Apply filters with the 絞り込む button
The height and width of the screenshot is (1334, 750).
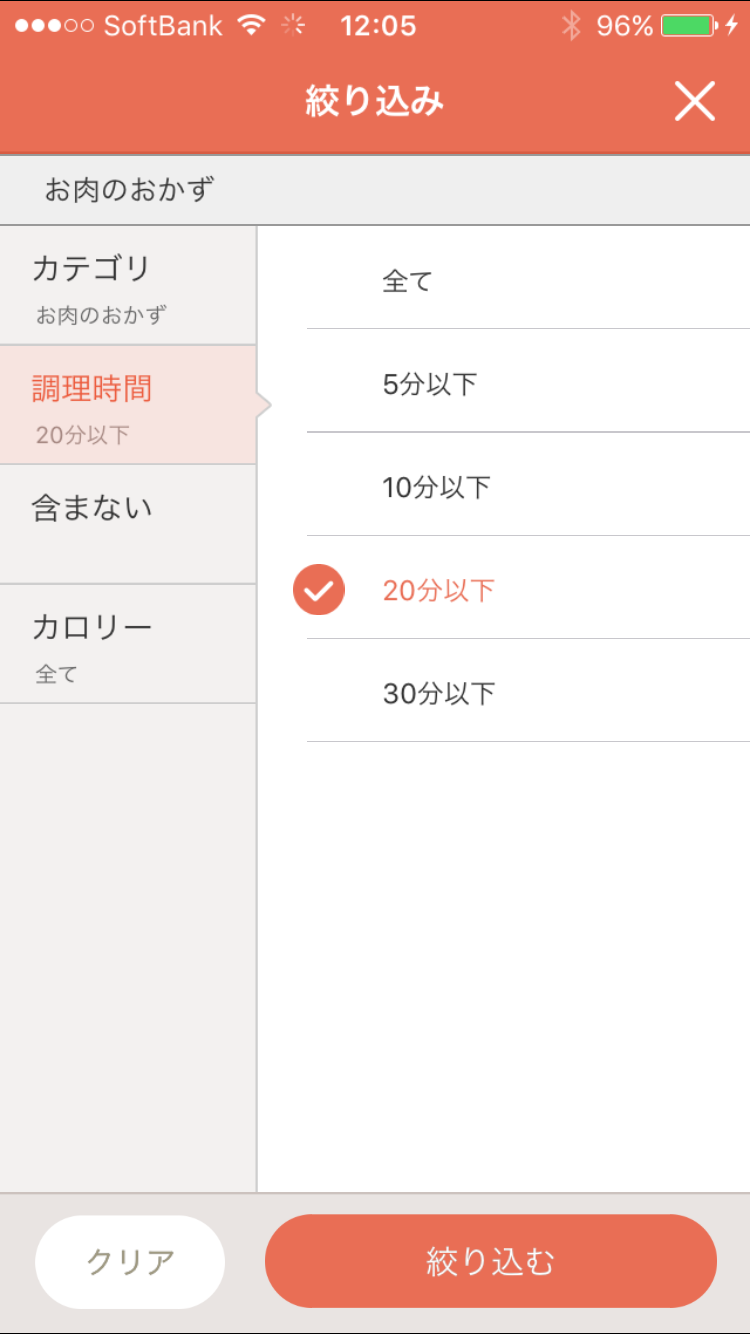point(491,1261)
